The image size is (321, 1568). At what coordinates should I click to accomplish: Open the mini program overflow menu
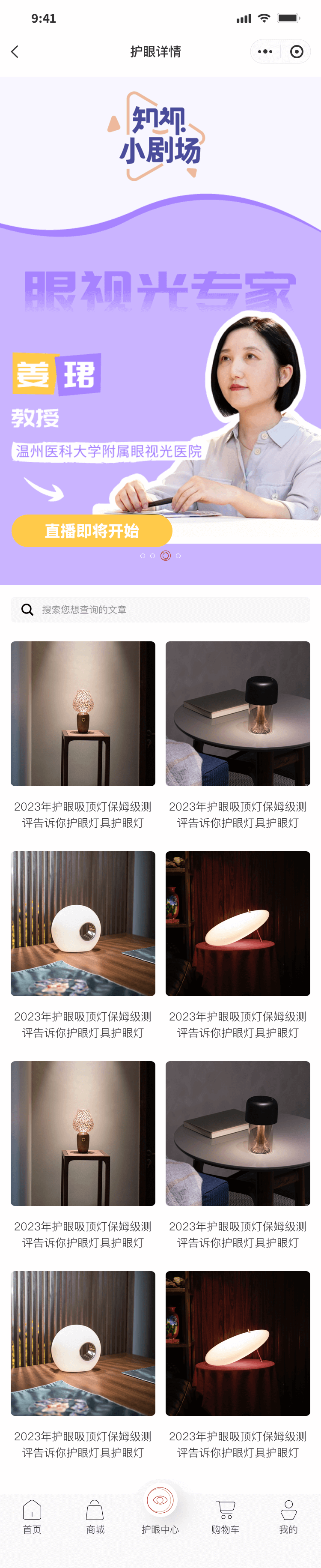pos(265,52)
